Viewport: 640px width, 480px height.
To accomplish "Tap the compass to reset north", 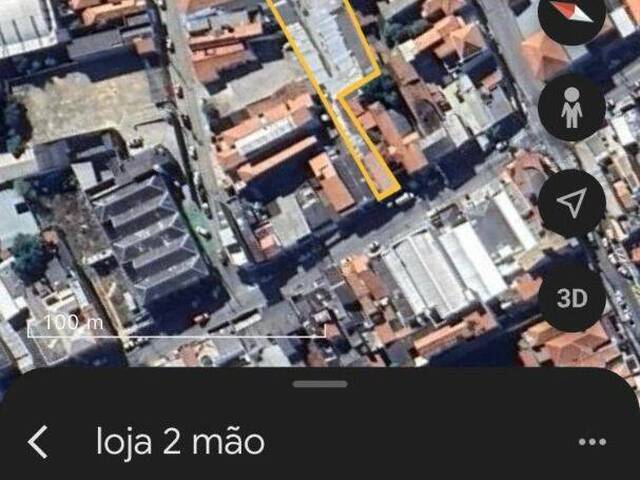I will 571,14.
